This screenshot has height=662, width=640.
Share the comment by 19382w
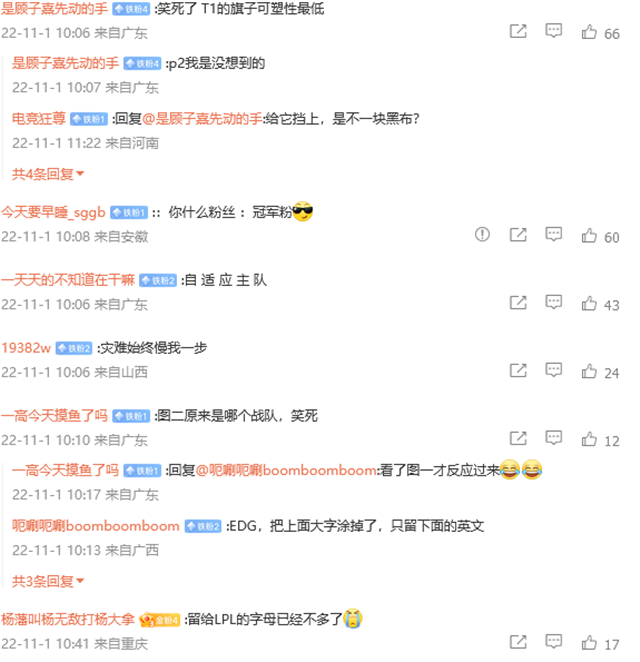coord(518,371)
